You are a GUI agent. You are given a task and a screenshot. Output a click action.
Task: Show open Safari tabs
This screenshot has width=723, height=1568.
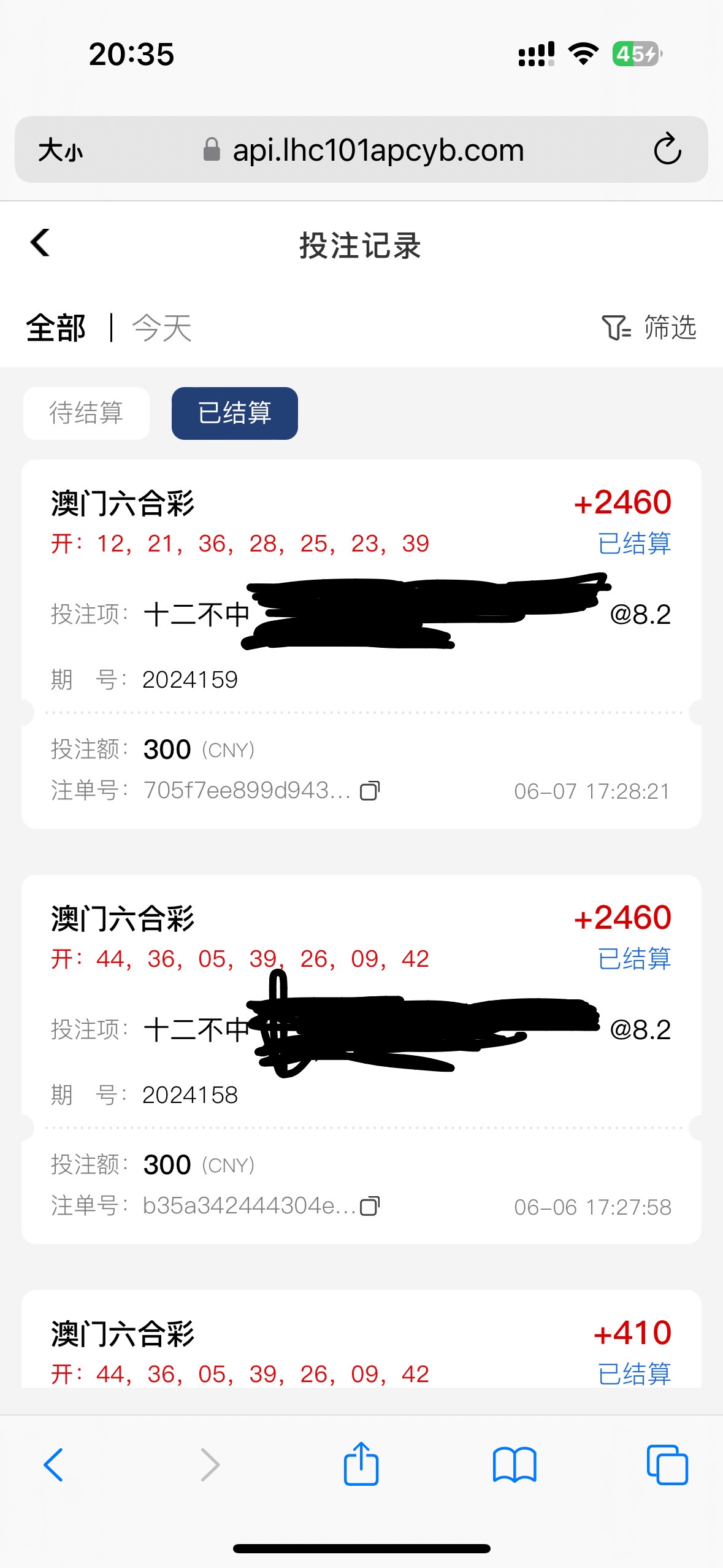click(x=667, y=1465)
